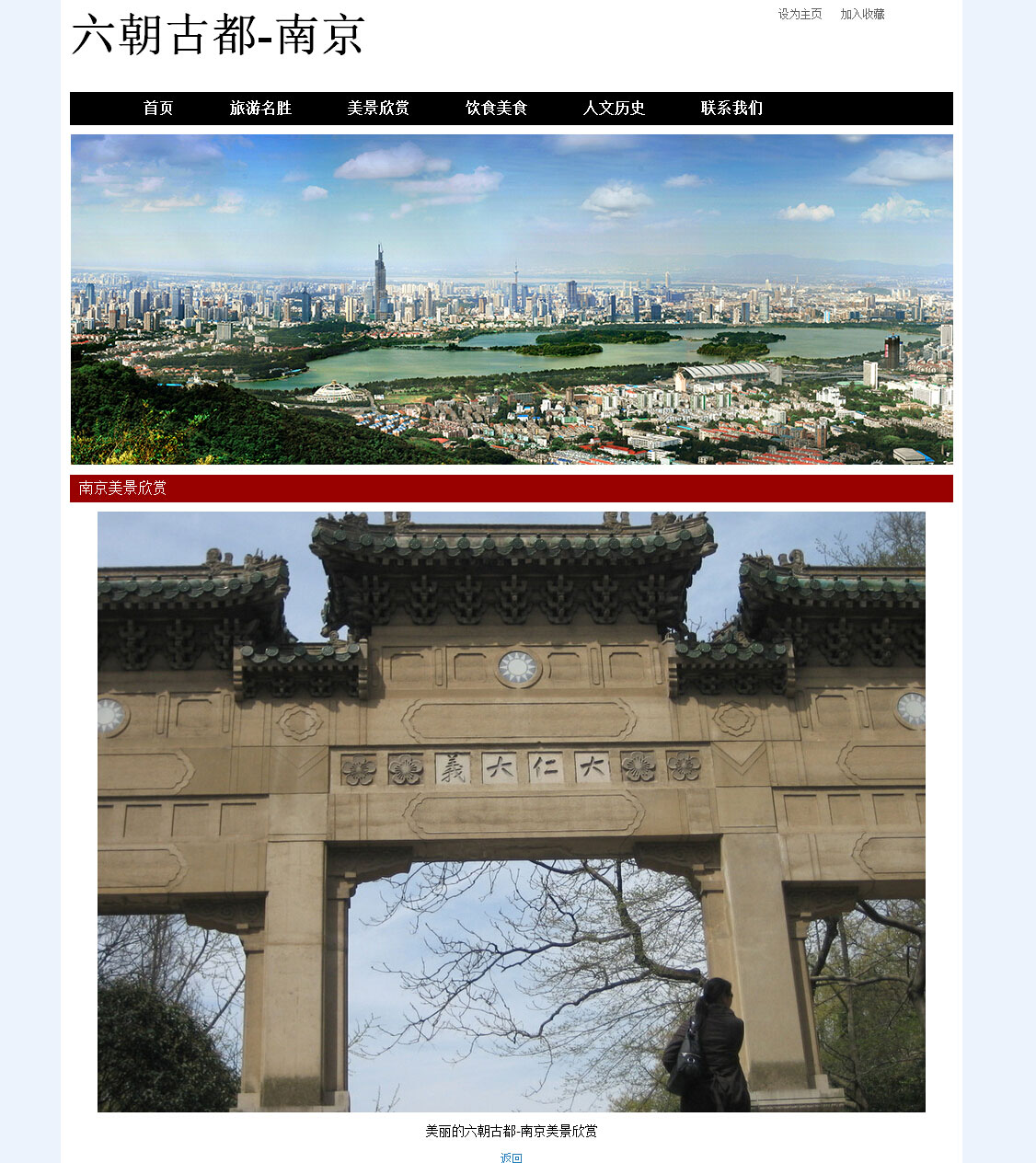The height and width of the screenshot is (1163, 1036).
Task: Tap 设为主页 link
Action: point(800,14)
